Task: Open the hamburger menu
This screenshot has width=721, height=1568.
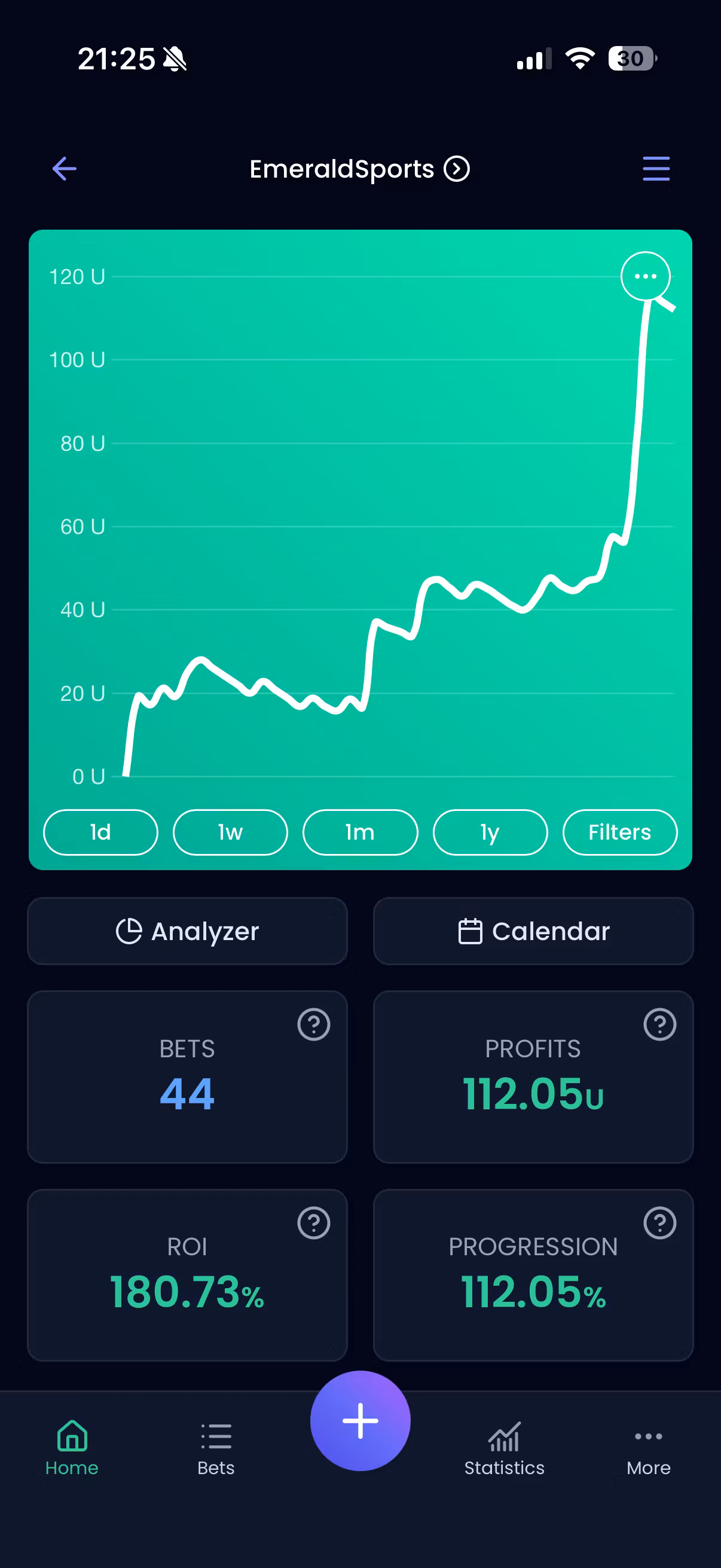Action: (656, 169)
